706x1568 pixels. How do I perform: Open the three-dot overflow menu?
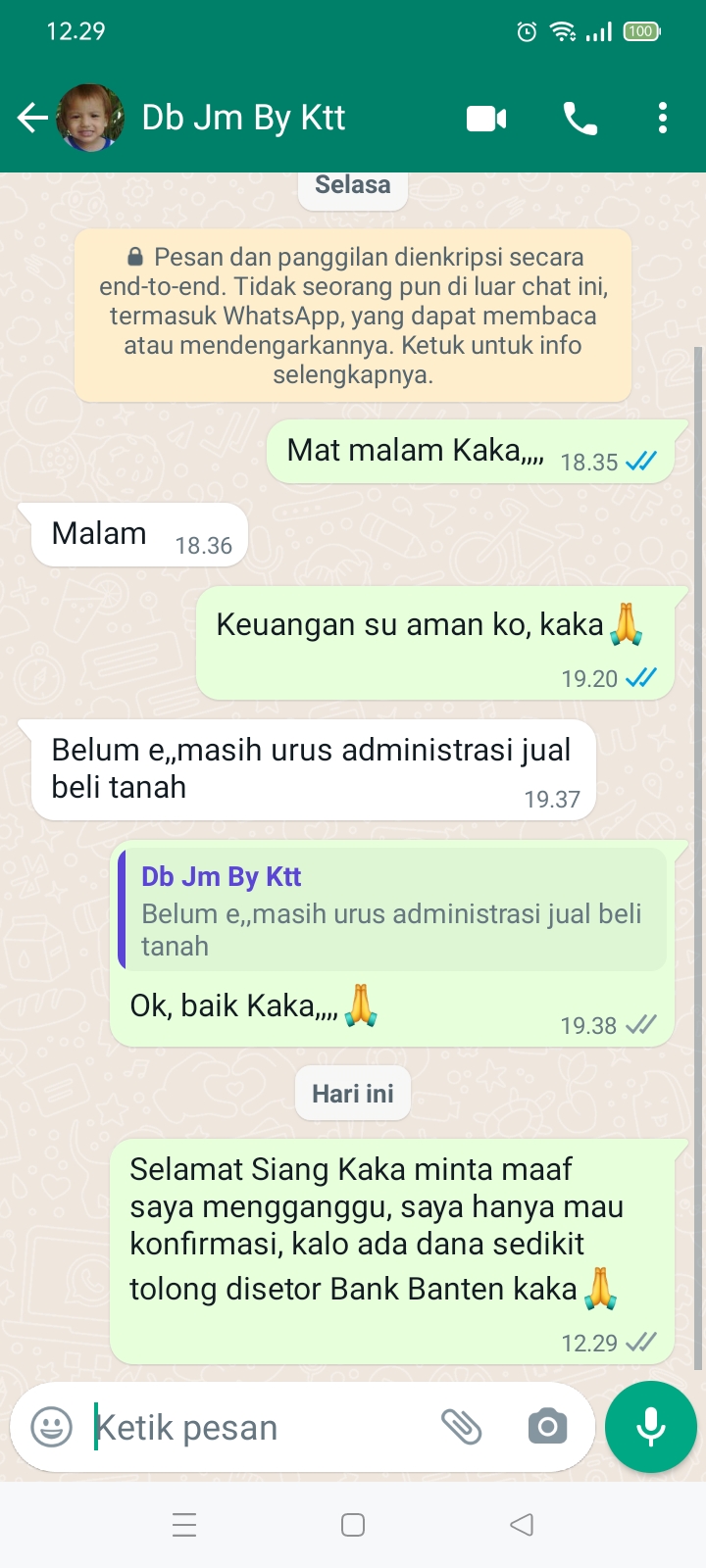(663, 119)
